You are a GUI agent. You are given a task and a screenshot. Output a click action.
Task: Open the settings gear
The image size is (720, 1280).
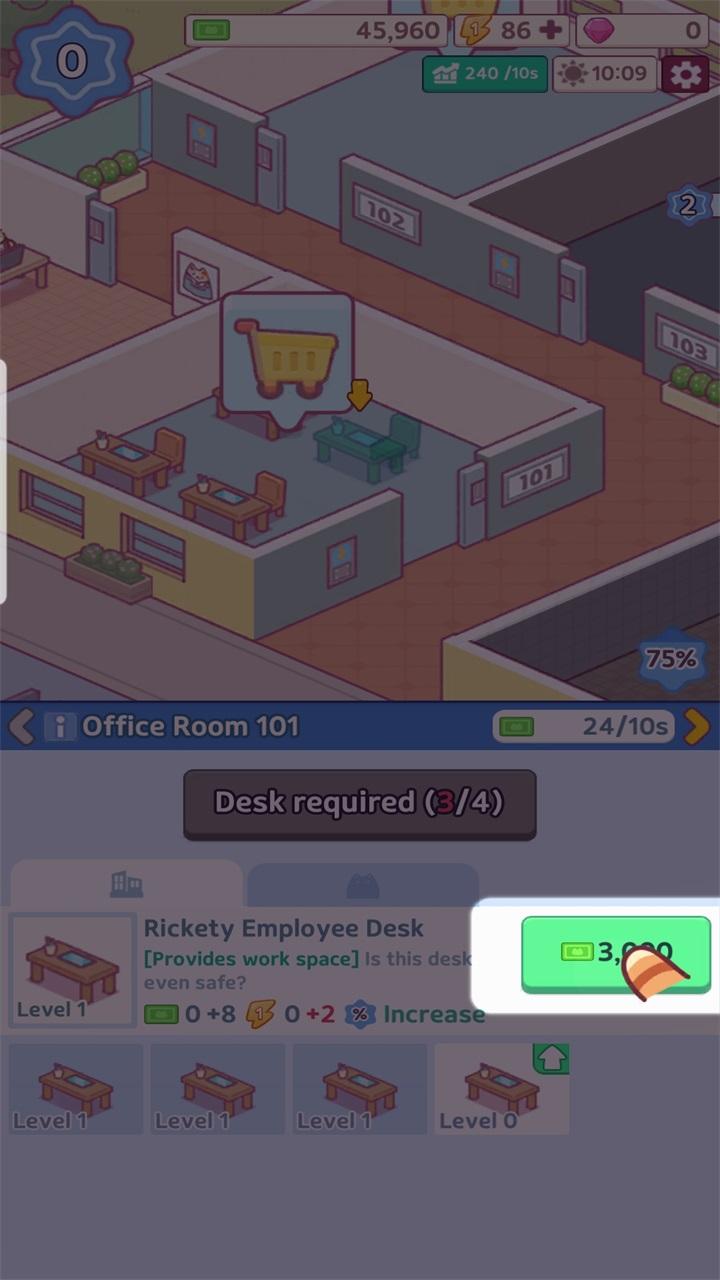tap(685, 75)
